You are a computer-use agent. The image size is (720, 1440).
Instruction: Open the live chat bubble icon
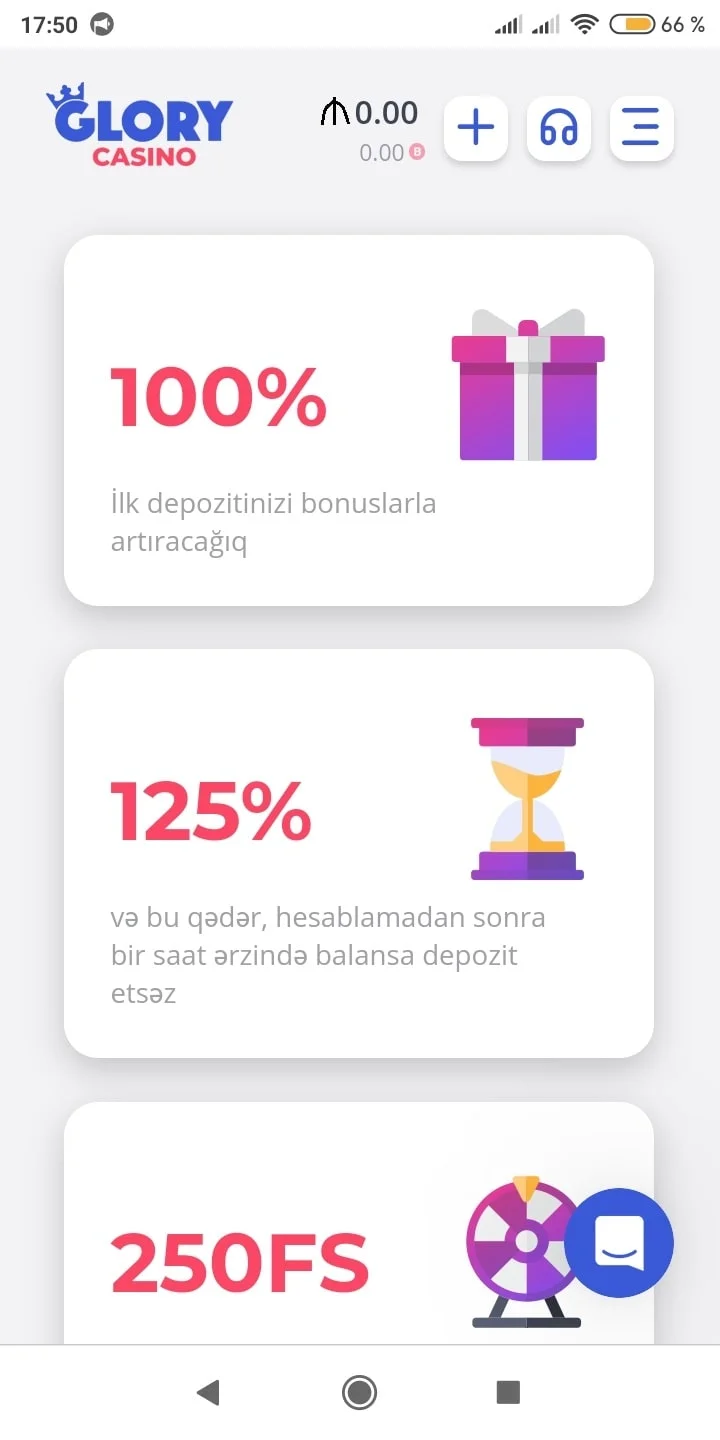point(619,1241)
